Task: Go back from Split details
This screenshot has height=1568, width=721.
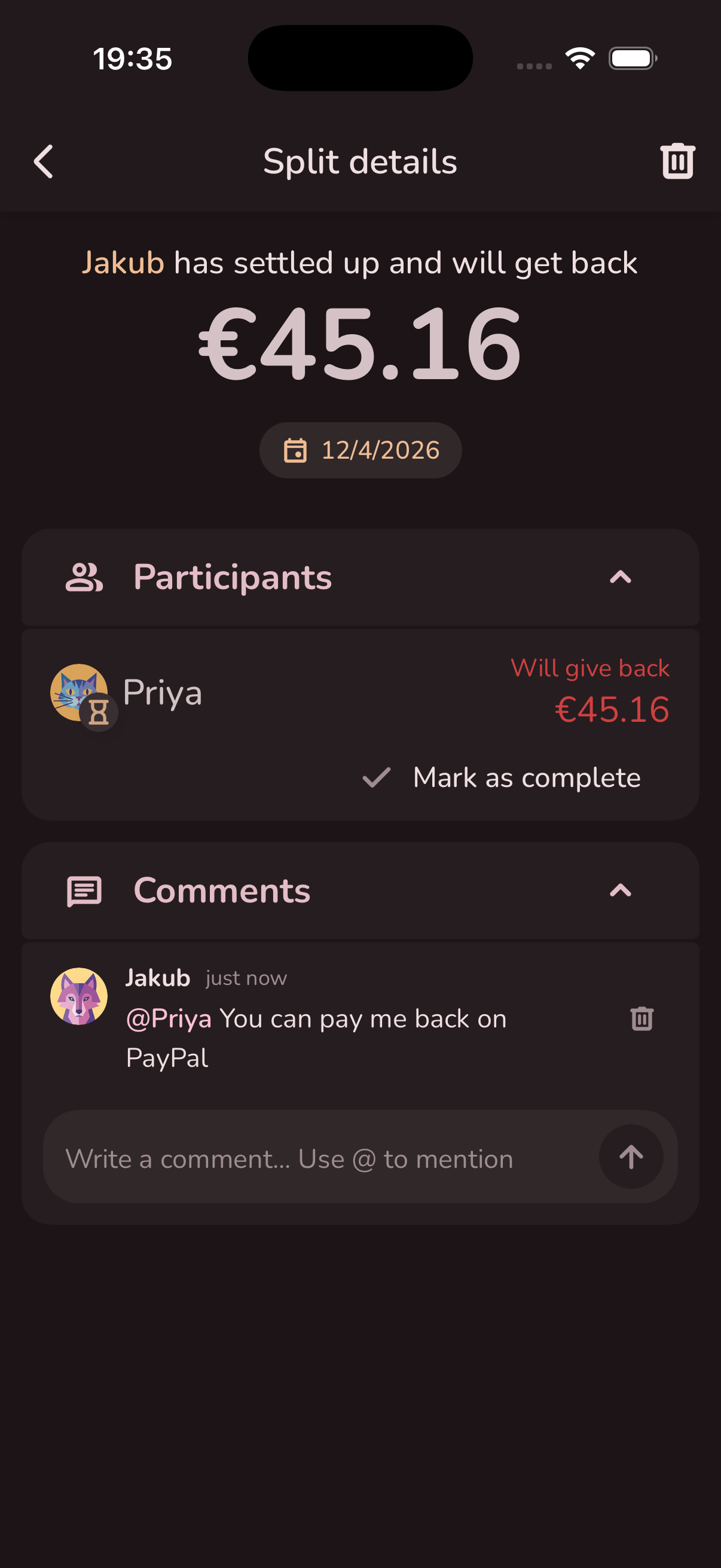Action: coord(43,161)
